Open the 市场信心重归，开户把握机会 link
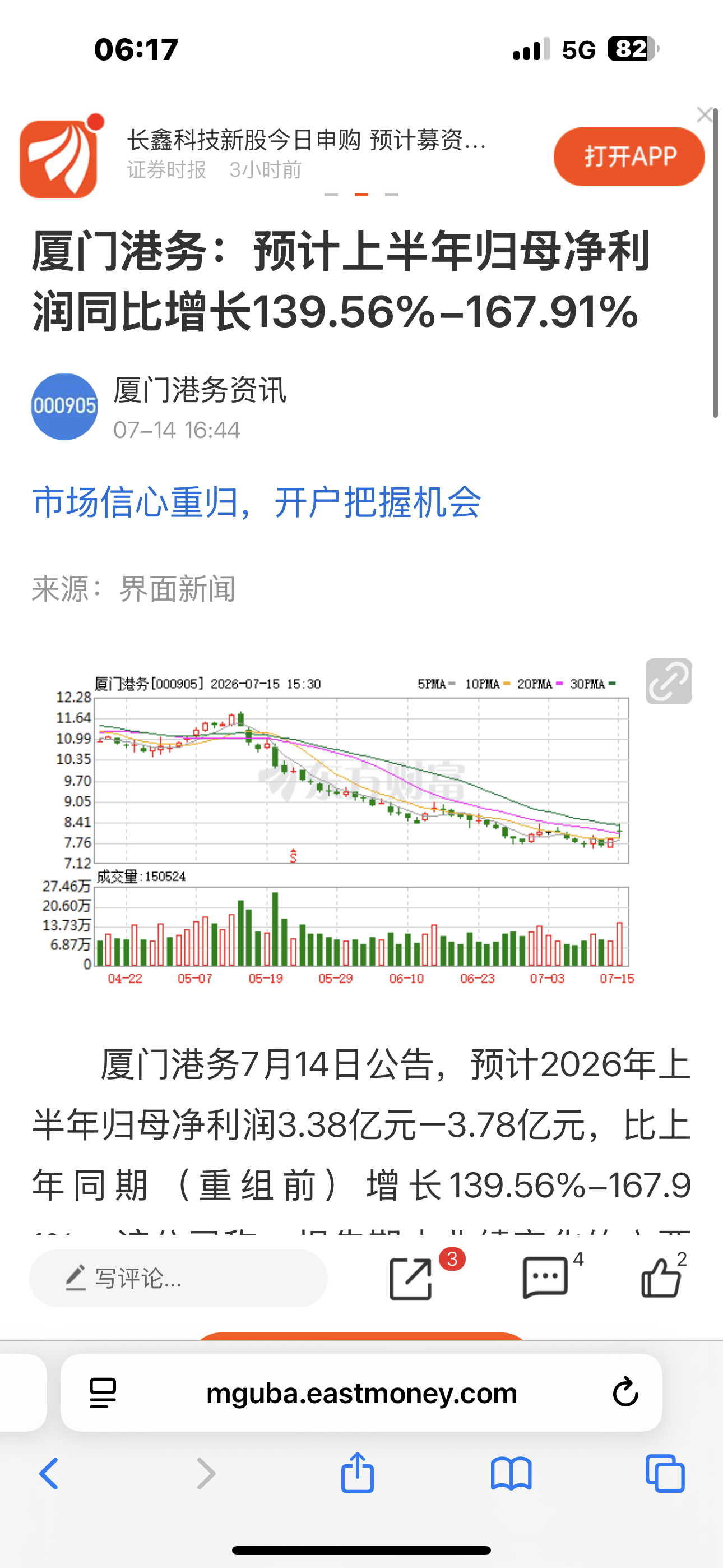The width and height of the screenshot is (723, 1568). tap(256, 502)
